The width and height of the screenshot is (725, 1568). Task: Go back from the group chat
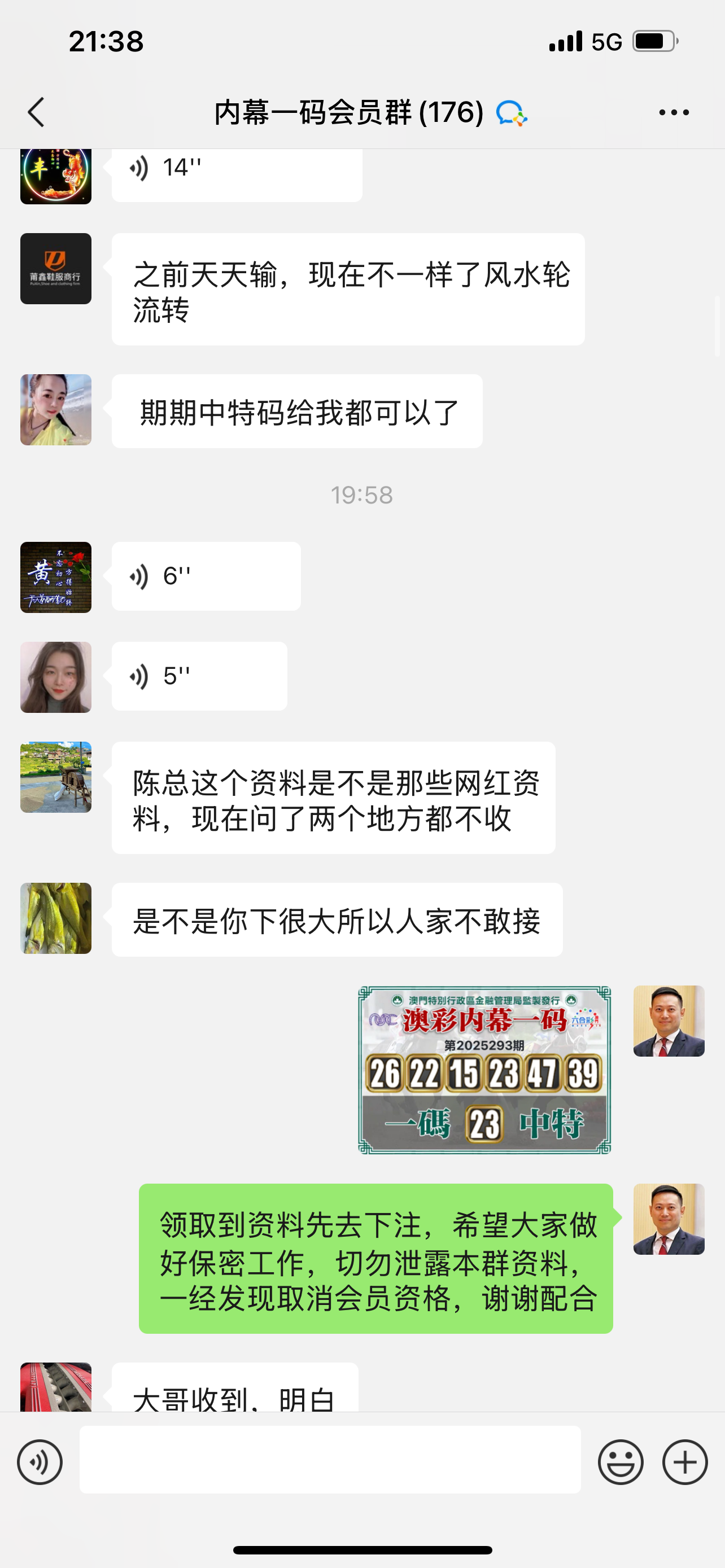(37, 113)
